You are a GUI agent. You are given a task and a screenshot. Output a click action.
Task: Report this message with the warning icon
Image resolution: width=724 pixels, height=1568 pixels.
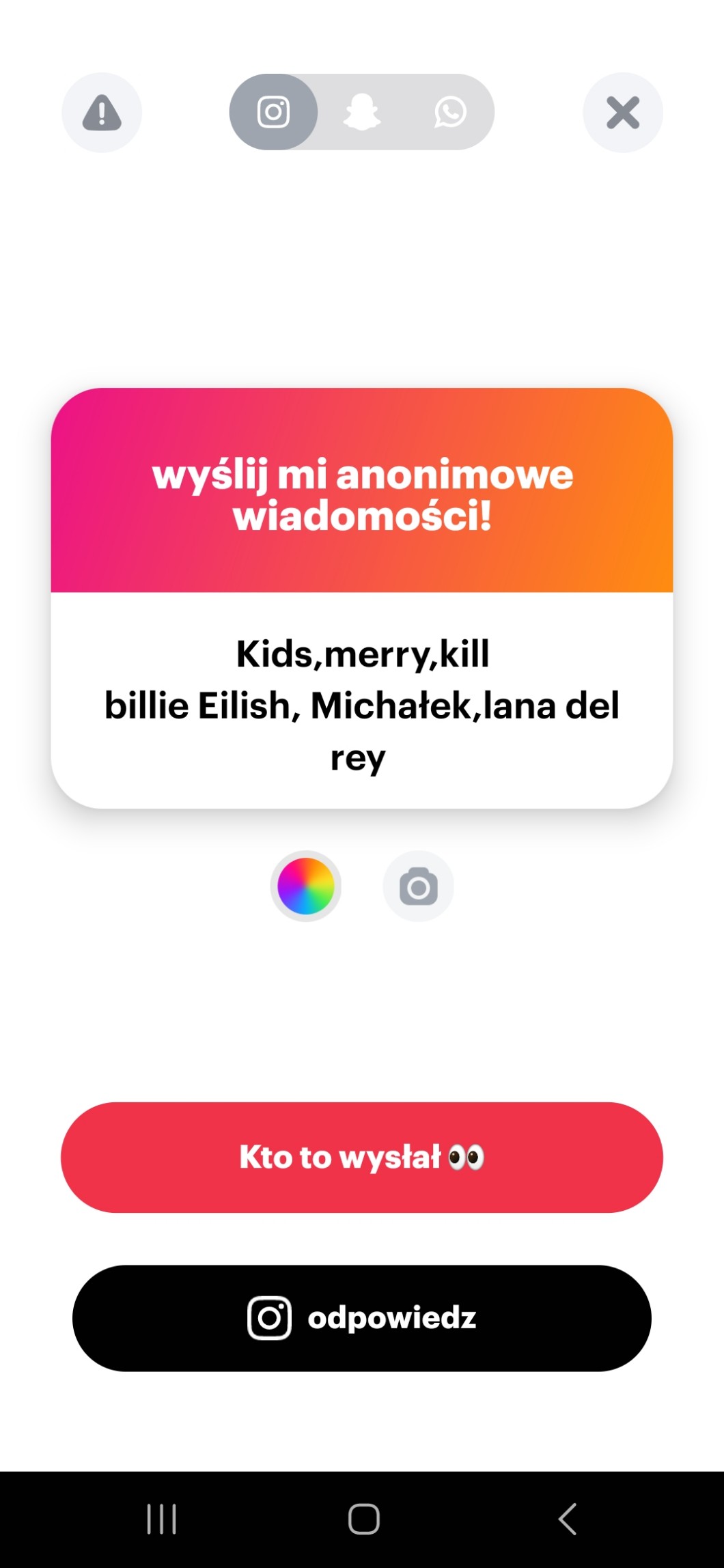point(102,113)
